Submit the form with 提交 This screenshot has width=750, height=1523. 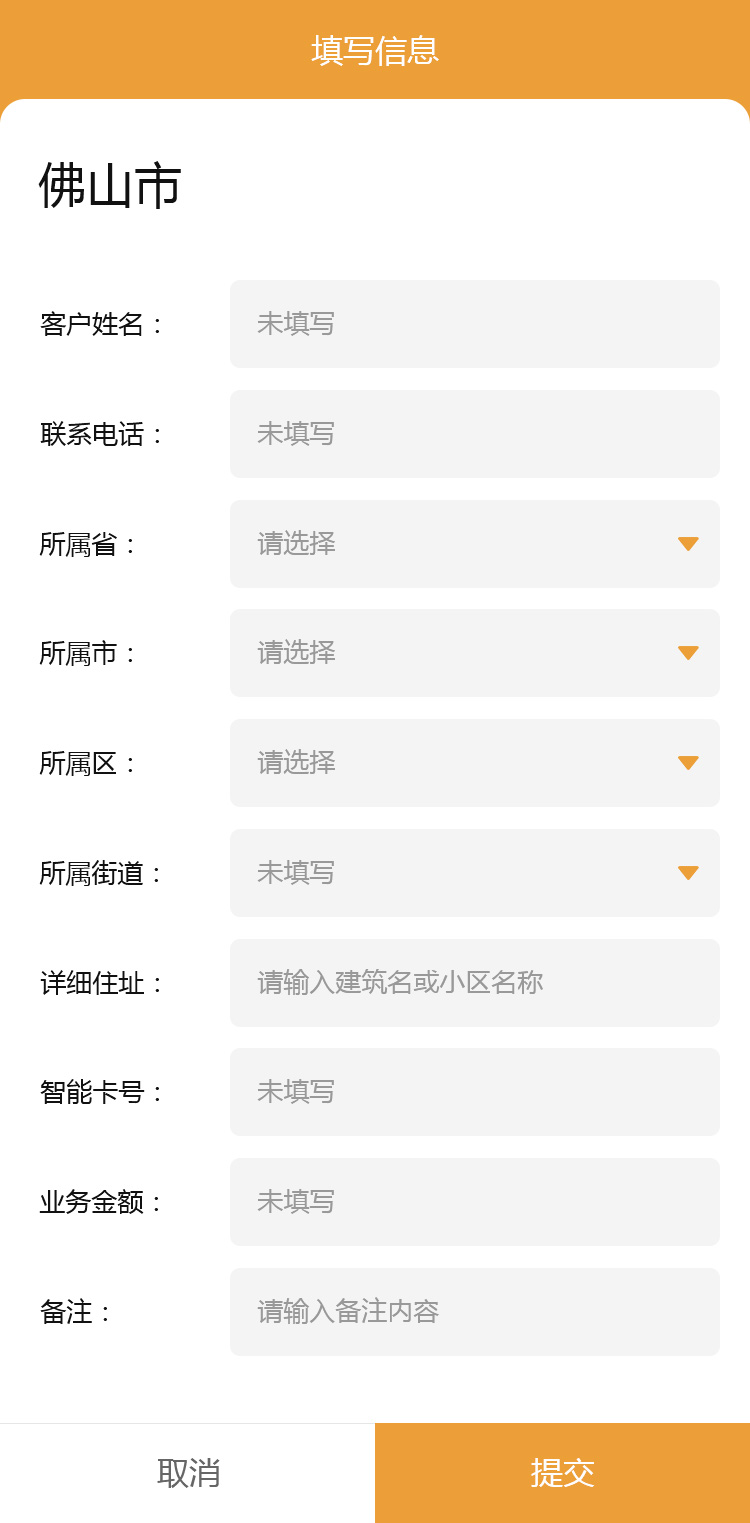pyautogui.click(x=562, y=1473)
